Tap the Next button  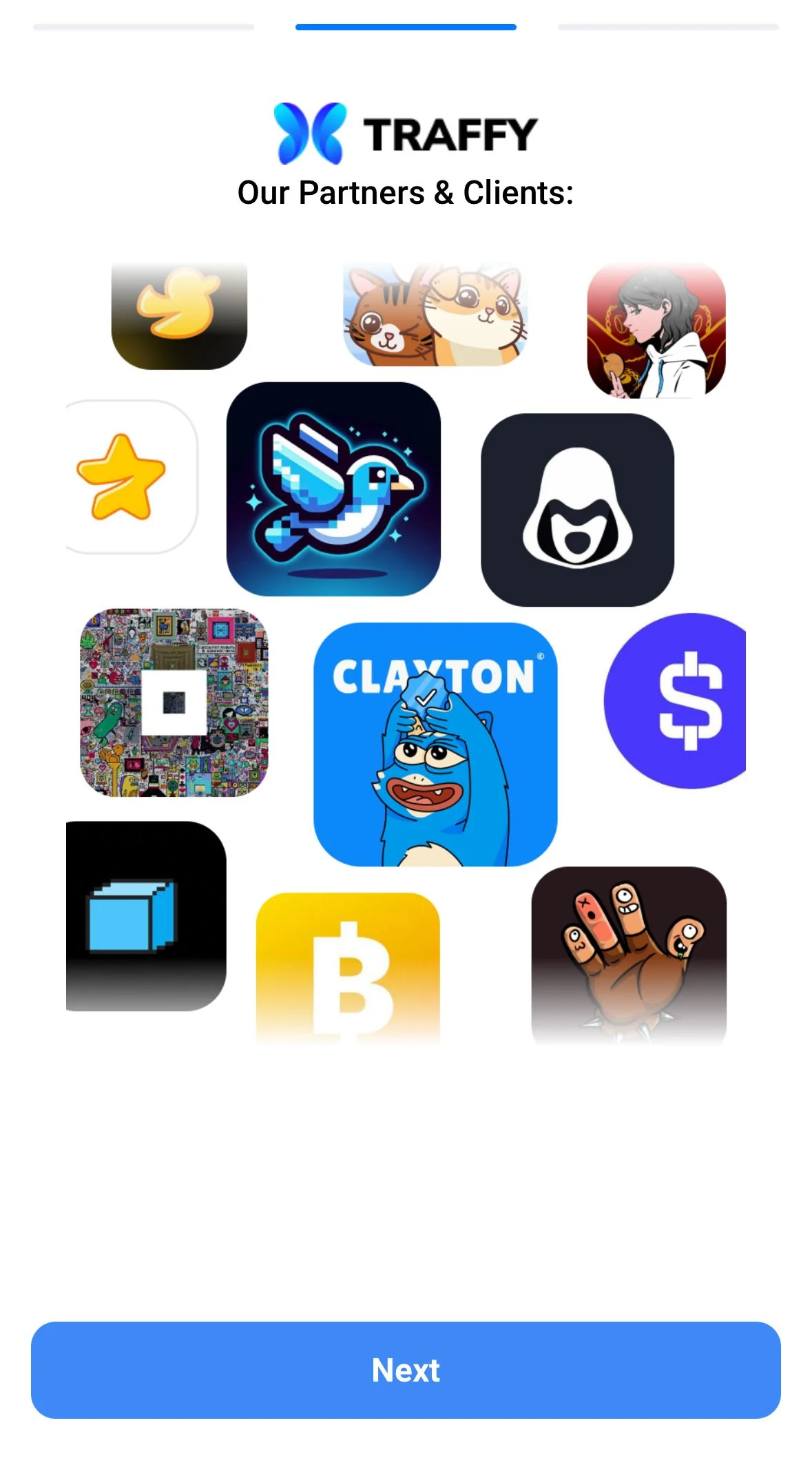[x=406, y=1369]
